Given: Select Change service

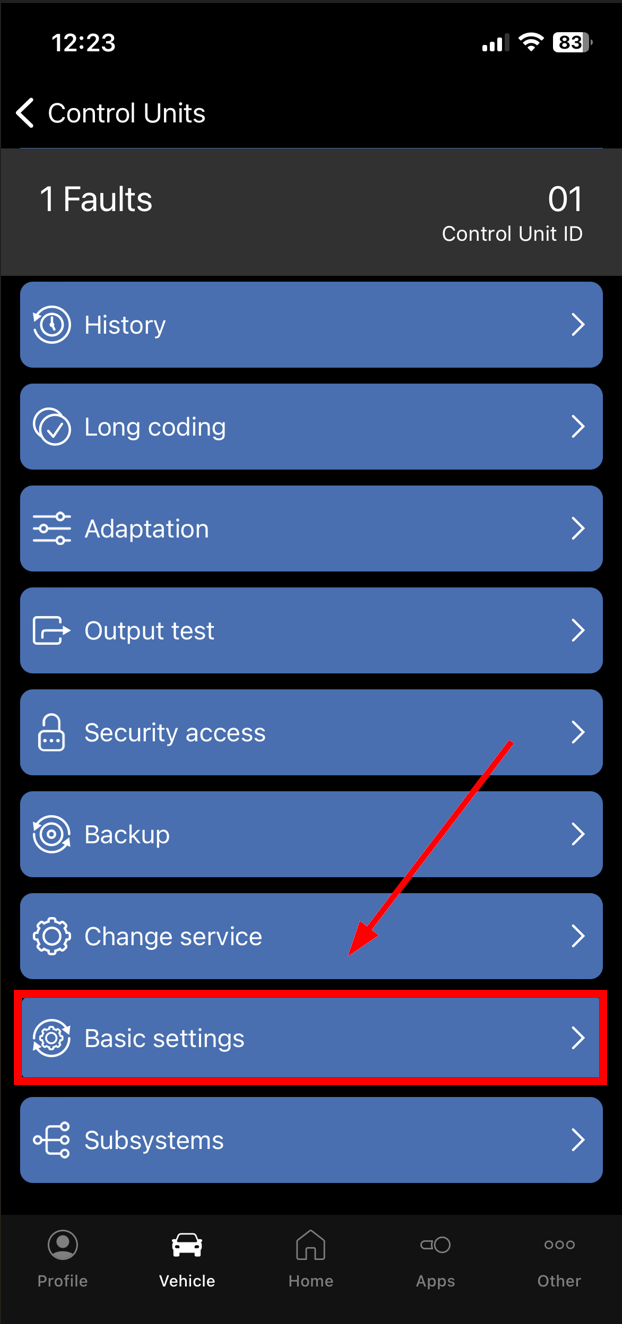Looking at the screenshot, I should [311, 937].
